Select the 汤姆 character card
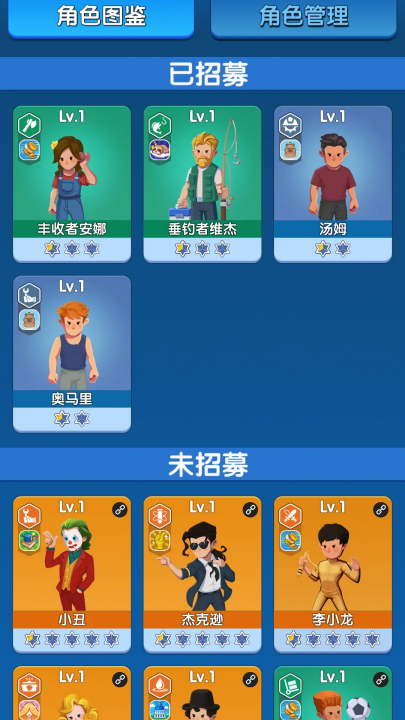 [x=333, y=184]
